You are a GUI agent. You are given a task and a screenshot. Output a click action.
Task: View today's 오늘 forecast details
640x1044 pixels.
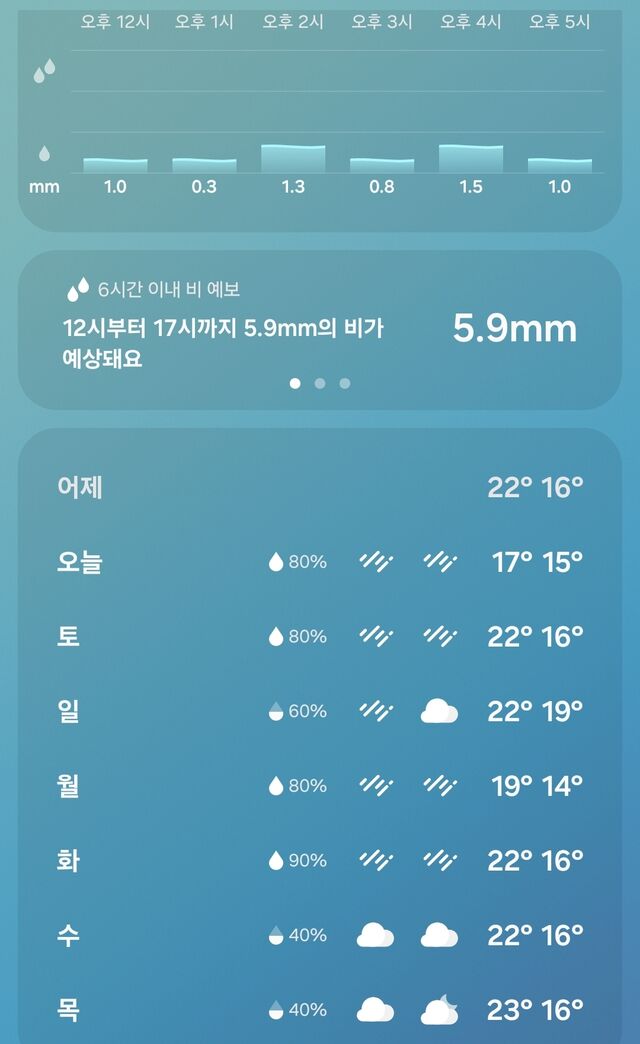320,562
